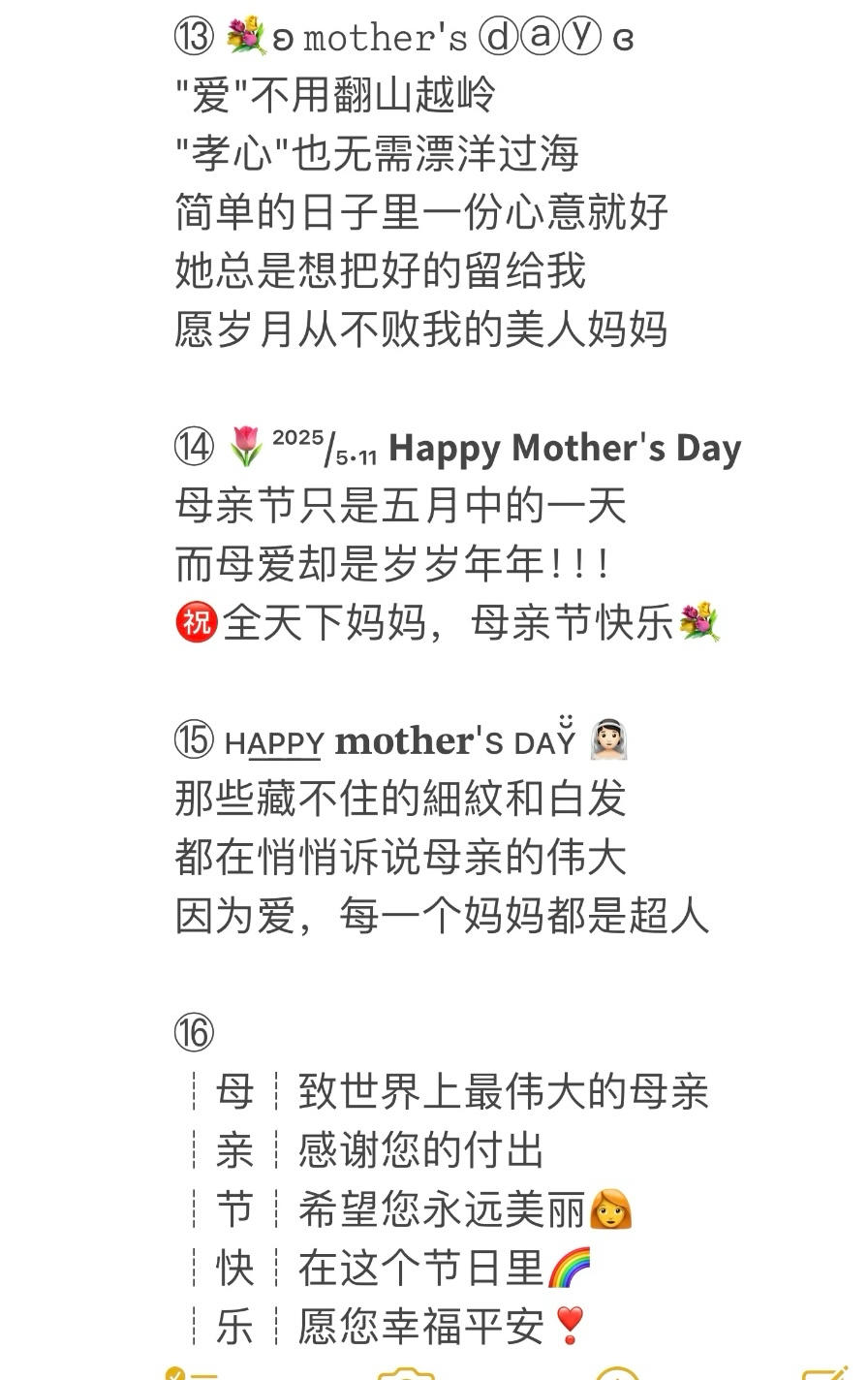Screen dimensions: 868x1380
Task: Open the markup pen tool
Action: click(617, 1374)
